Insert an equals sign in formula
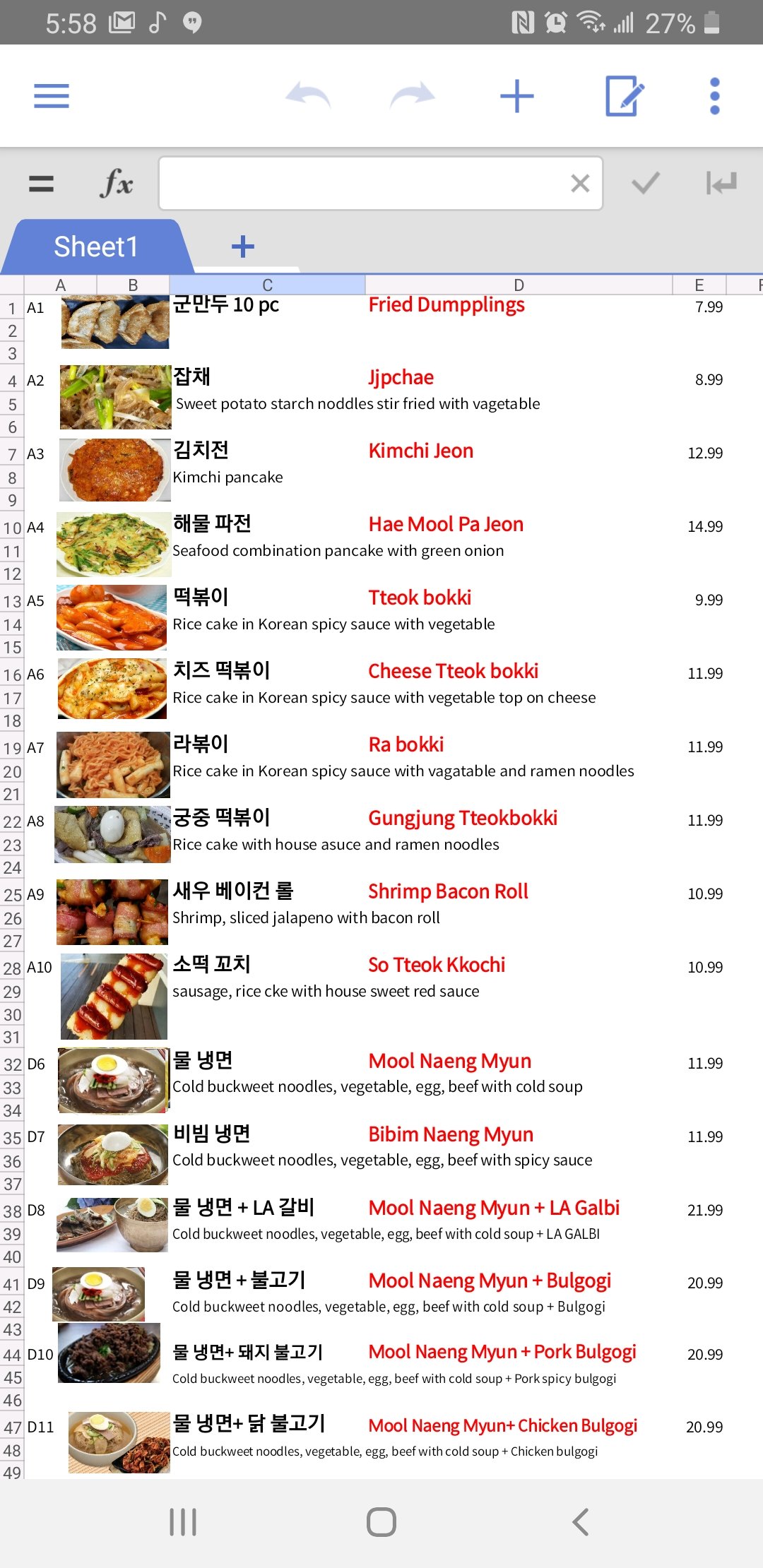The width and height of the screenshot is (763, 1568). 41,184
